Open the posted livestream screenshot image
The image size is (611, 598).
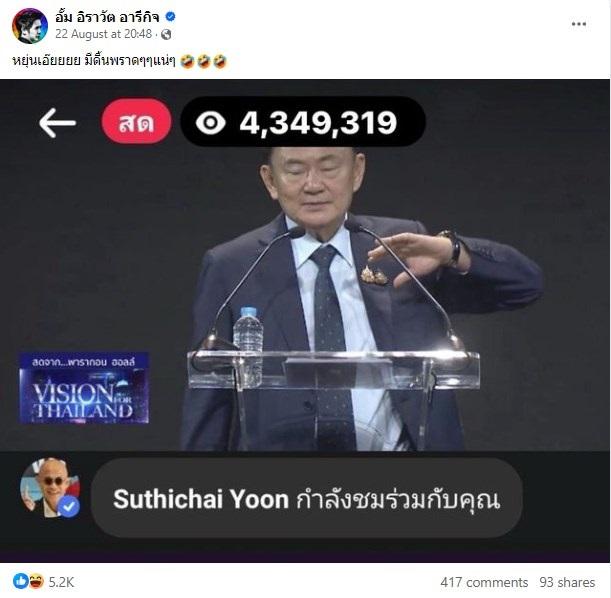pos(305,320)
